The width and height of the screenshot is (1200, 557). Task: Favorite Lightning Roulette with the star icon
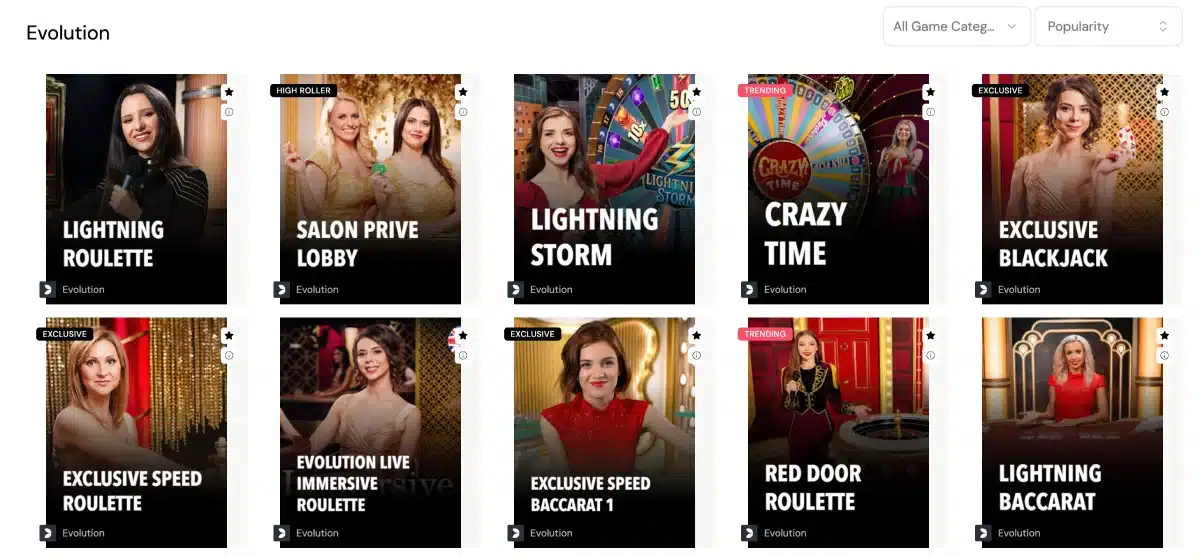tap(229, 92)
